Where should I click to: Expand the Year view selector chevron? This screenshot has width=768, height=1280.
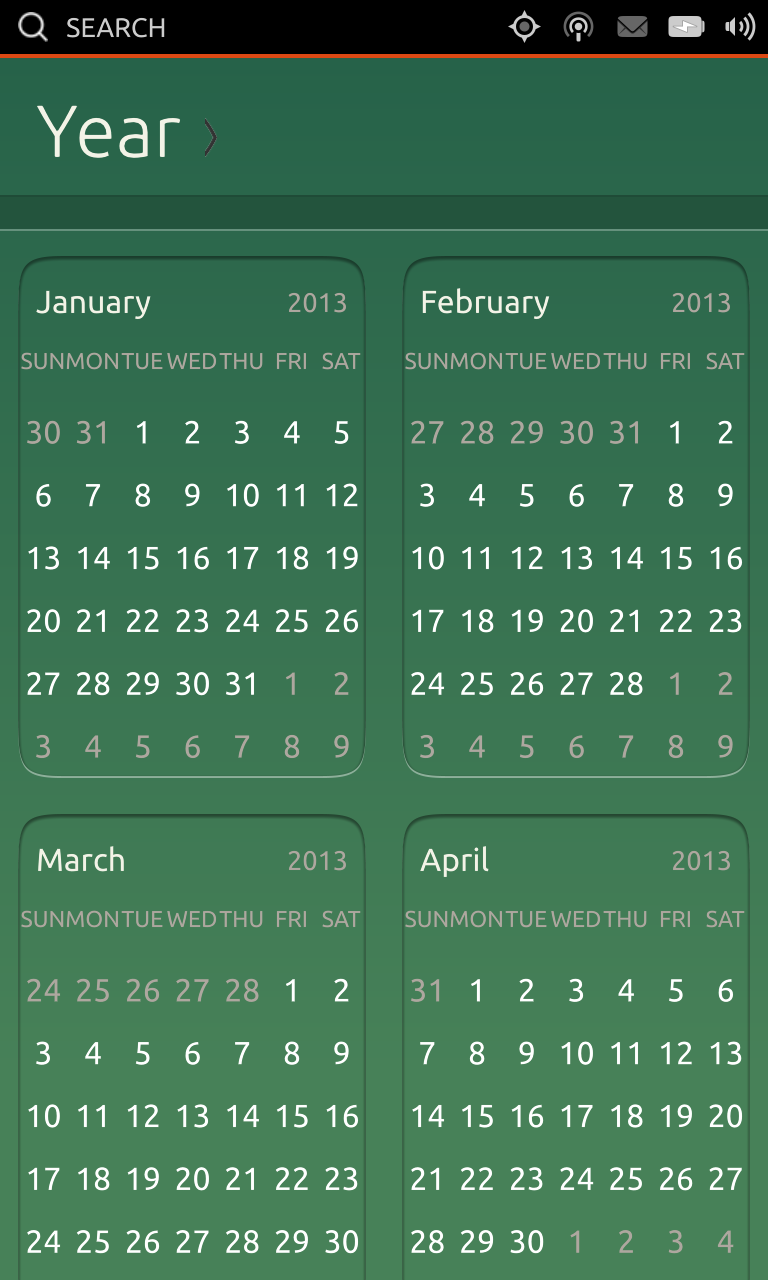[x=210, y=137]
